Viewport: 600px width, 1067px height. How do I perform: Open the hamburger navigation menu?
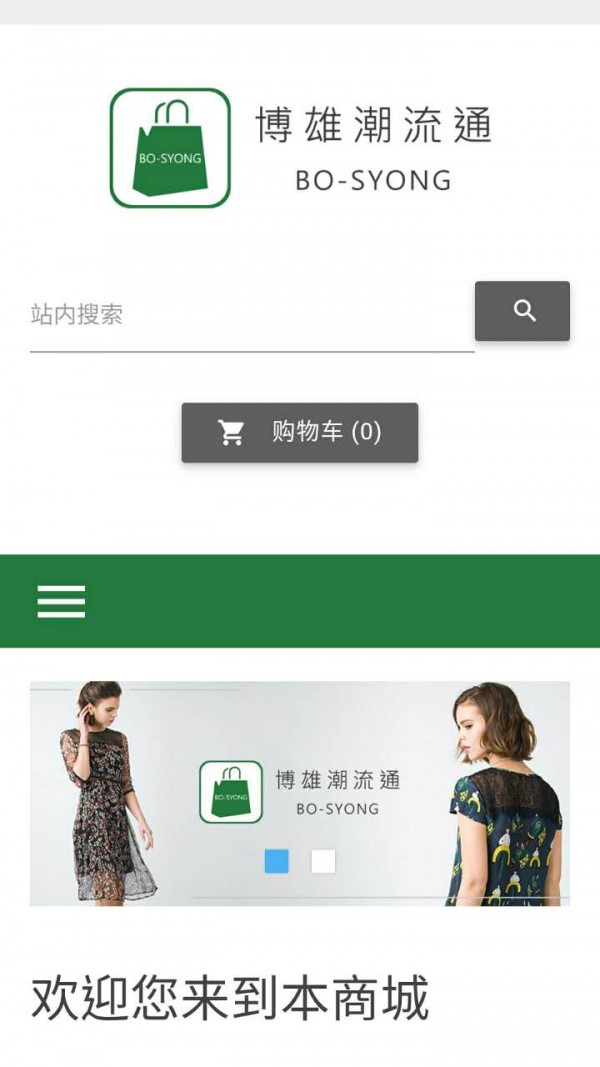tap(61, 601)
